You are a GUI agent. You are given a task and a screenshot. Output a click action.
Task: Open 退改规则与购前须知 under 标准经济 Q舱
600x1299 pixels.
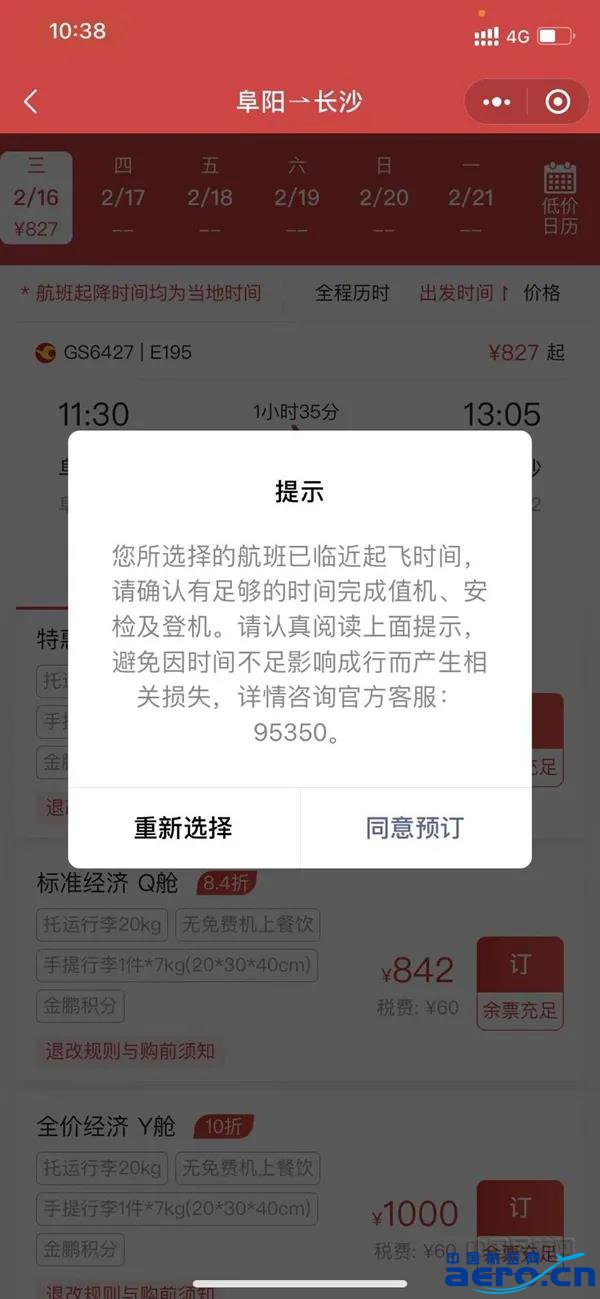pos(130,1051)
